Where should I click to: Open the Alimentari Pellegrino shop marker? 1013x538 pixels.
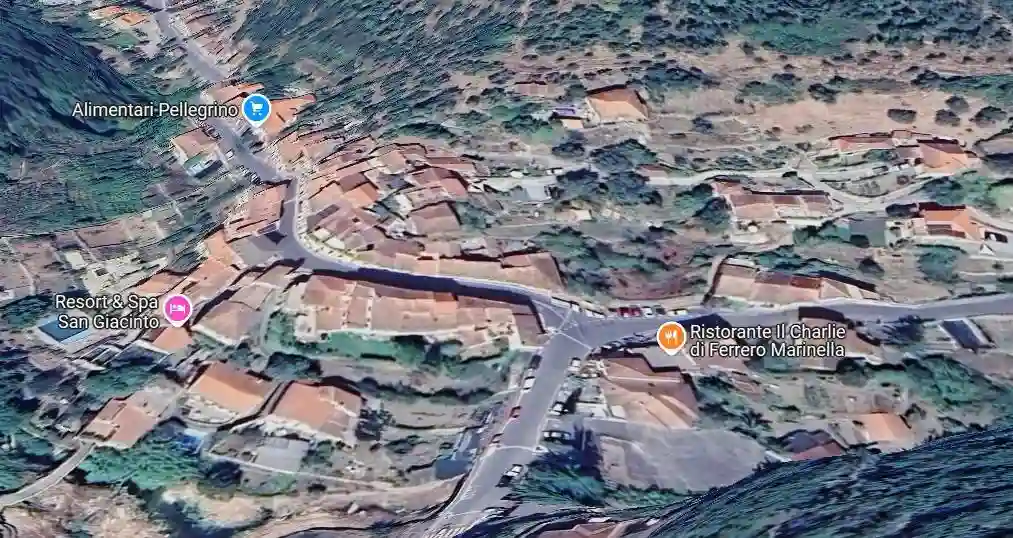[x=256, y=108]
